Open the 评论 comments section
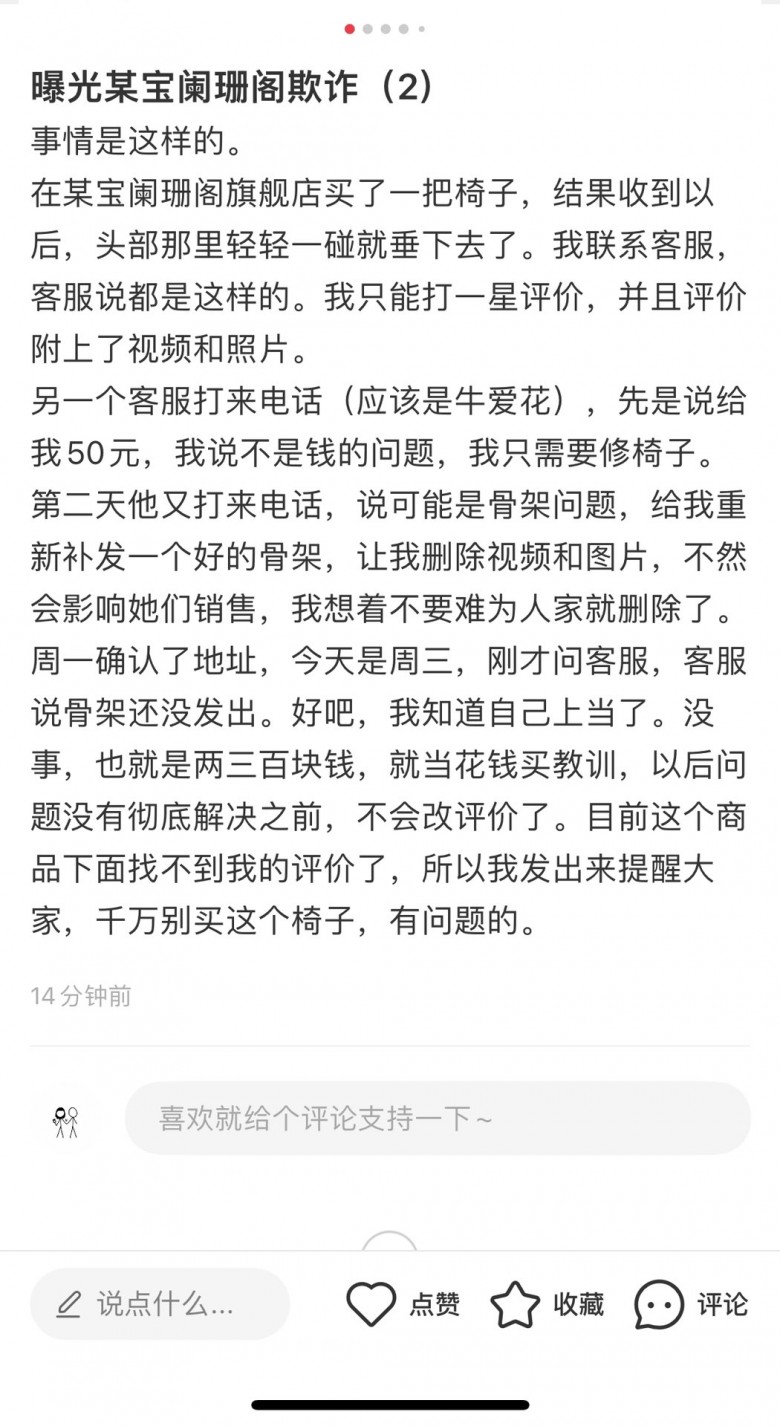The width and height of the screenshot is (780, 1426). coord(660,1304)
